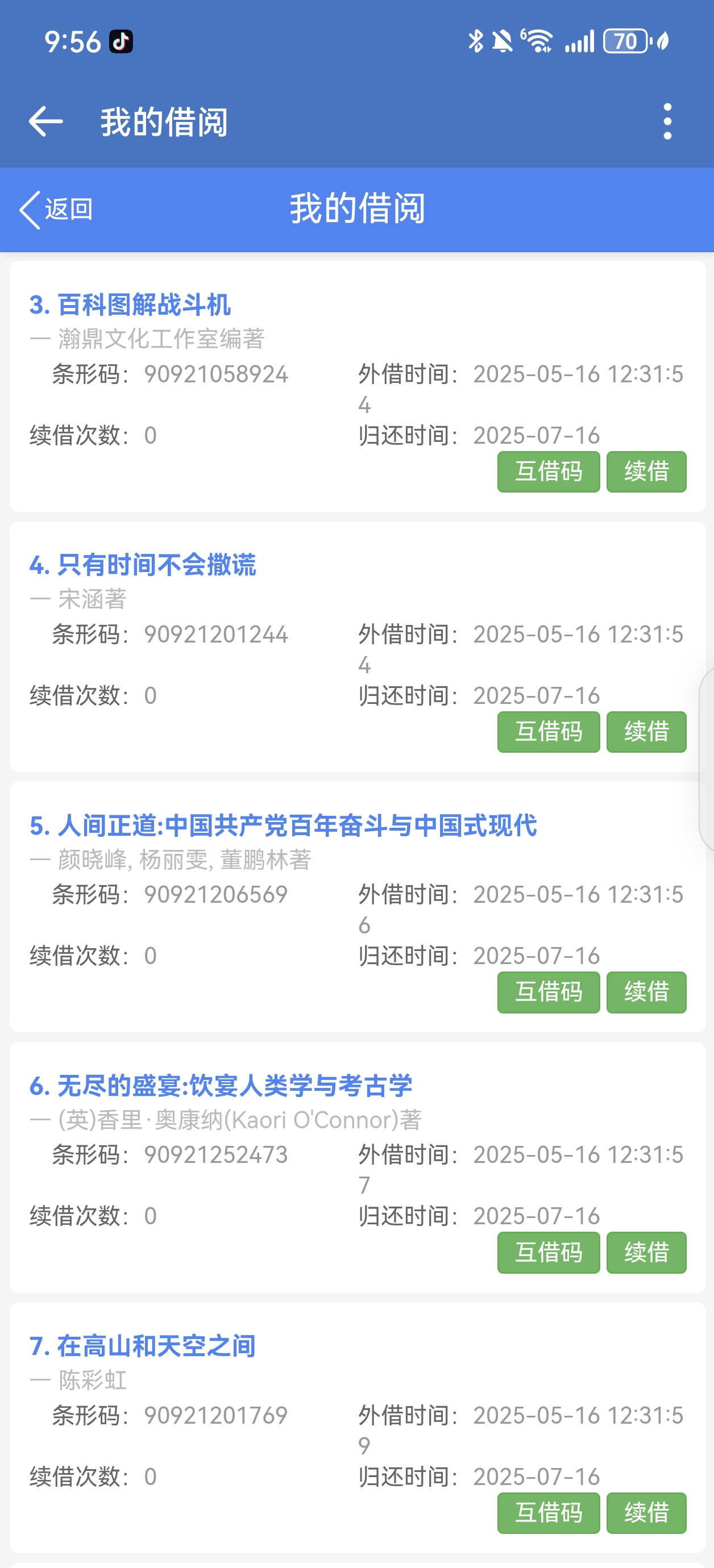Get 互借码 for 只有时间不会撒谎
714x1568 pixels.
coord(549,732)
